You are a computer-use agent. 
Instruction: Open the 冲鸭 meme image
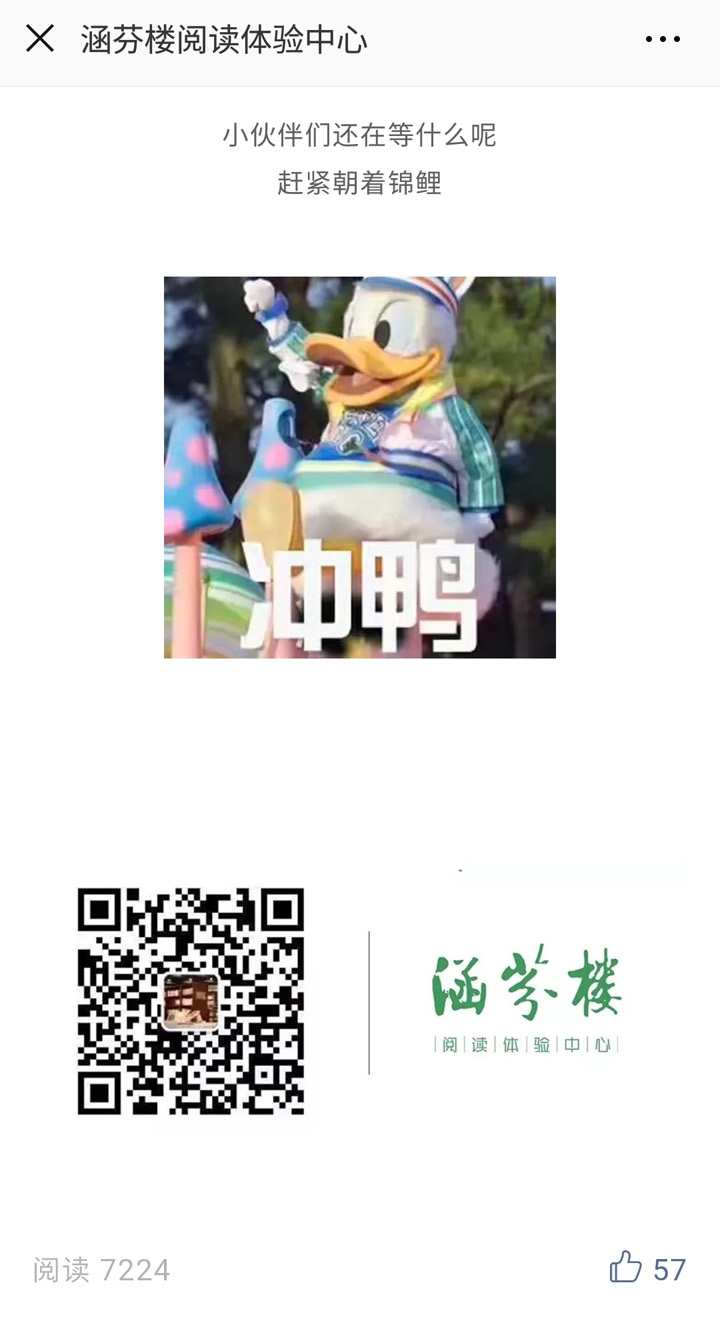click(x=360, y=467)
